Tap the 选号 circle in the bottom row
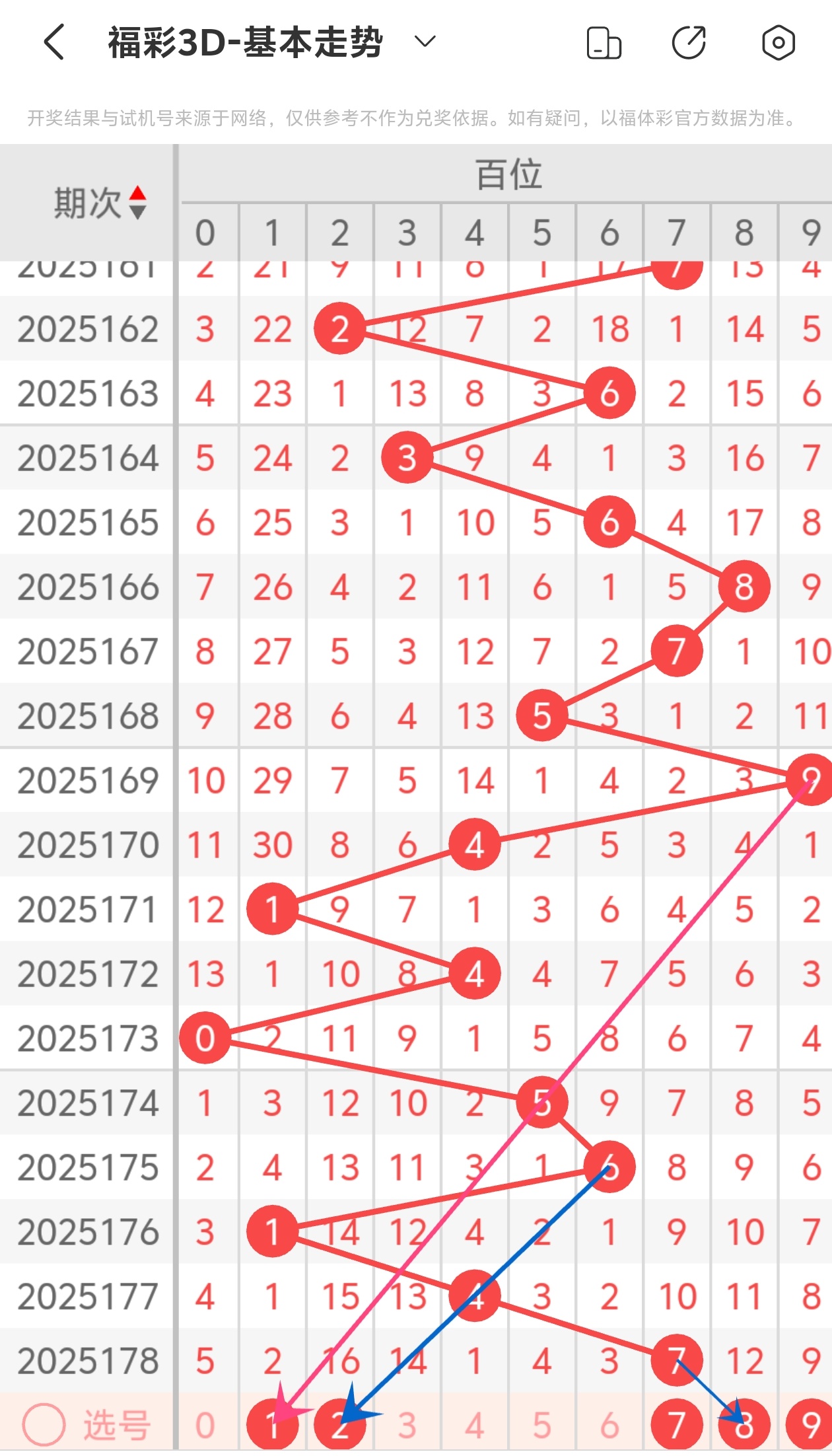This screenshot has height=1456, width=832. tap(44, 1424)
